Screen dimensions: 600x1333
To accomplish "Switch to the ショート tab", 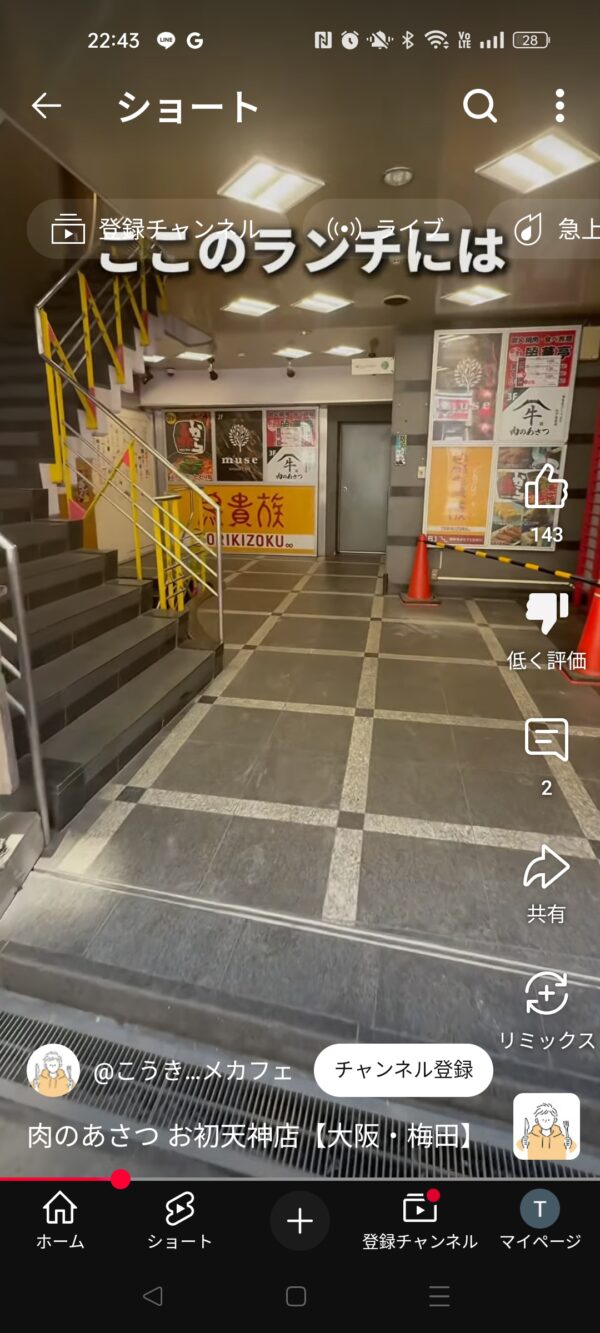I will pos(180,1221).
